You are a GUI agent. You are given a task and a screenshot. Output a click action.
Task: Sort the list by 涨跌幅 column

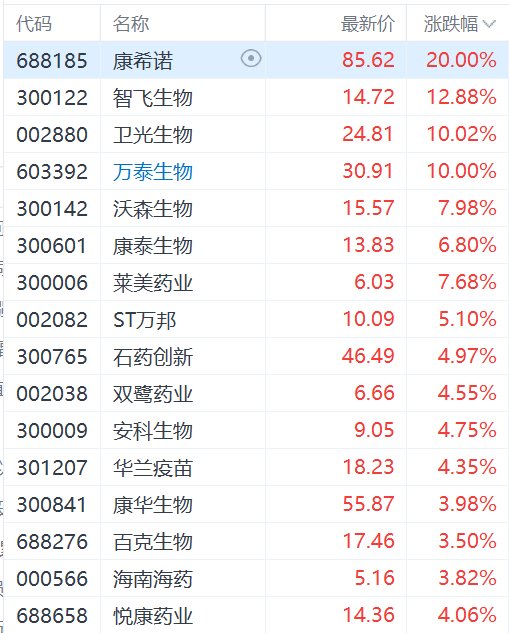pos(459,24)
